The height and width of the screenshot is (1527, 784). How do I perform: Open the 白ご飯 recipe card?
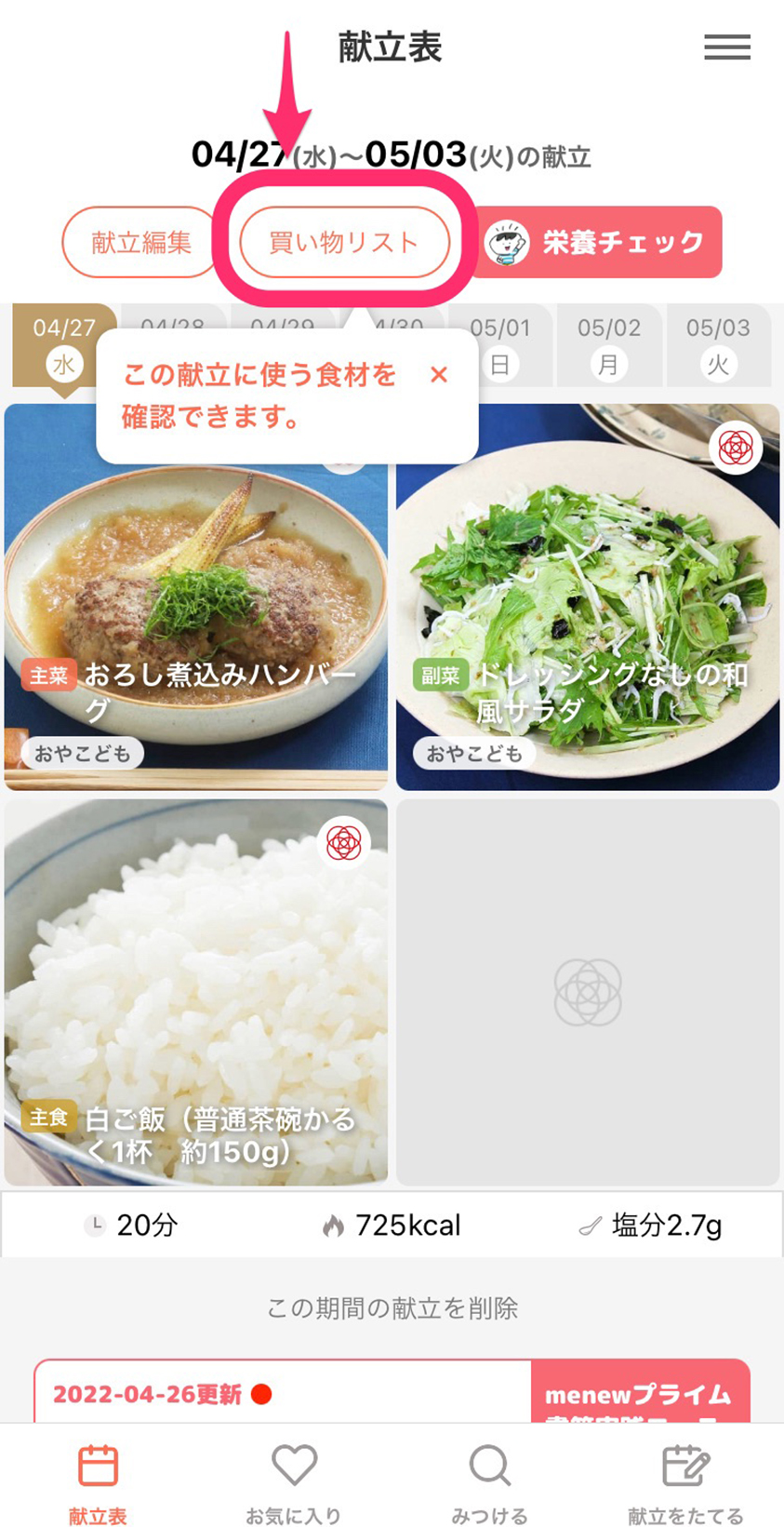[x=196, y=993]
